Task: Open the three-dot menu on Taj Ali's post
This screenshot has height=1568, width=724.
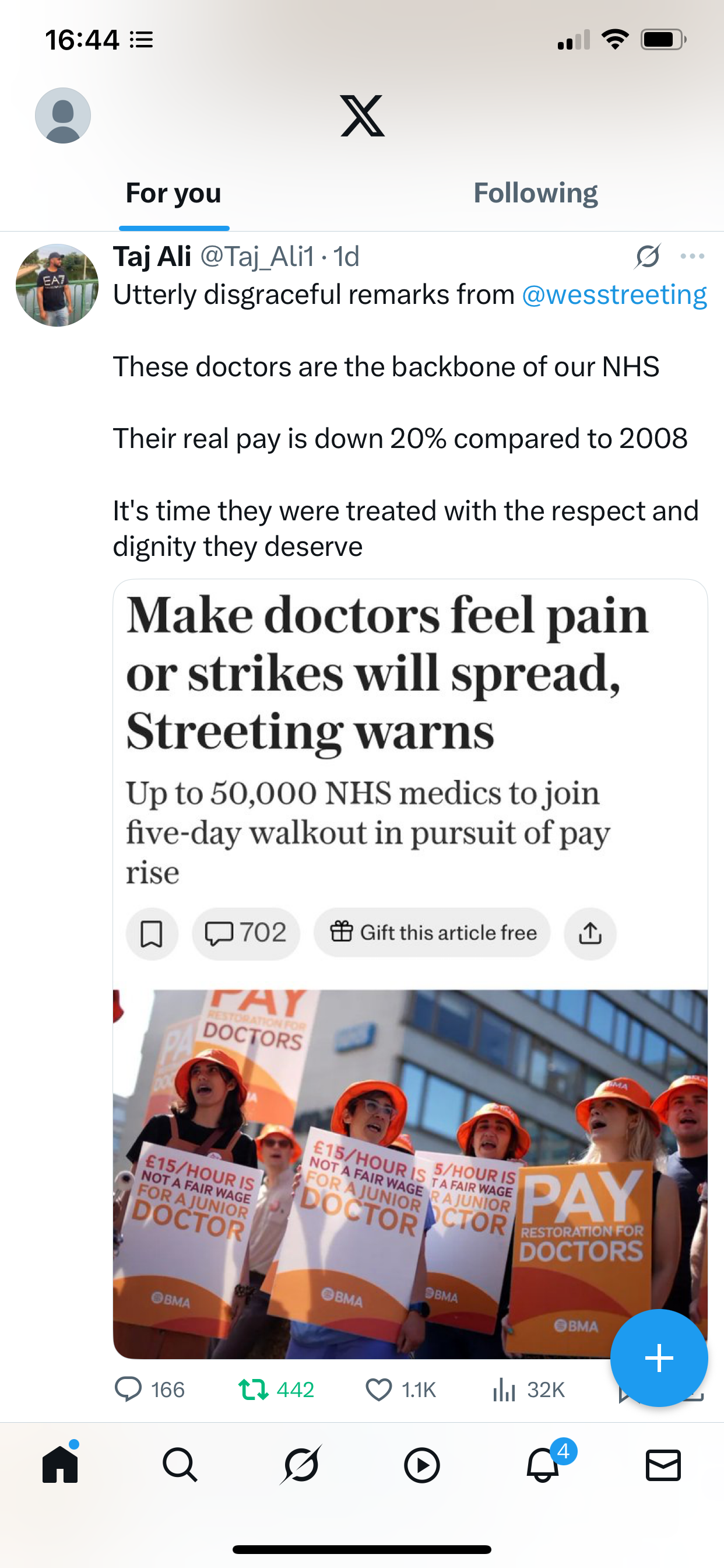Action: [x=693, y=256]
